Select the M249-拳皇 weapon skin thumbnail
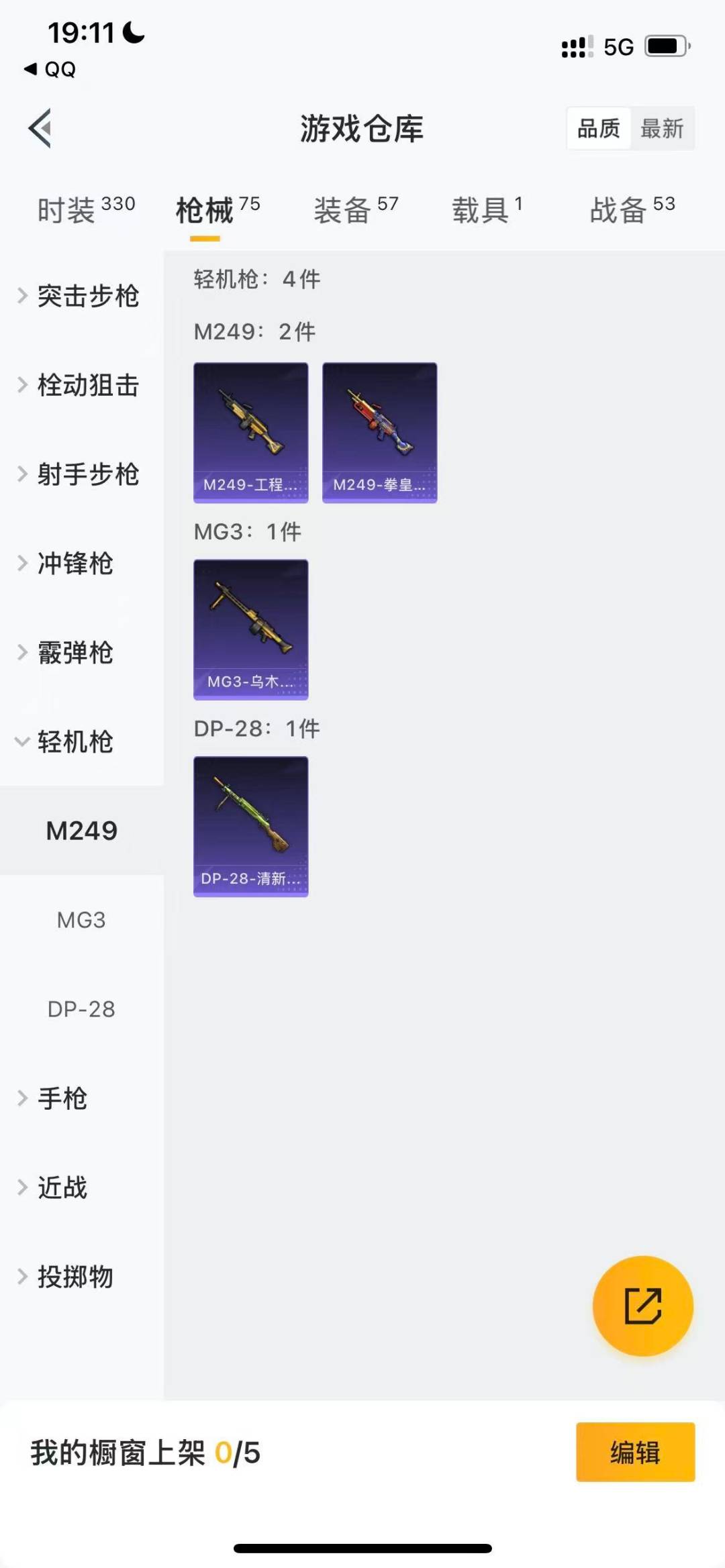The height and width of the screenshot is (1568, 725). coord(379,432)
